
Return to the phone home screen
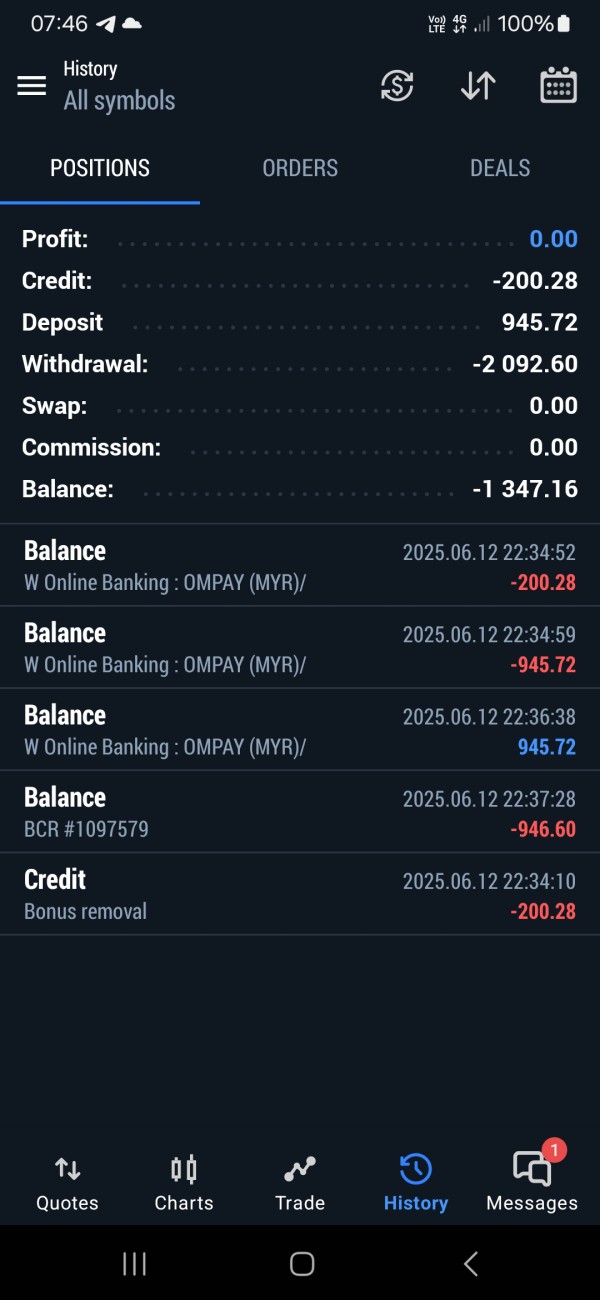(x=302, y=1264)
